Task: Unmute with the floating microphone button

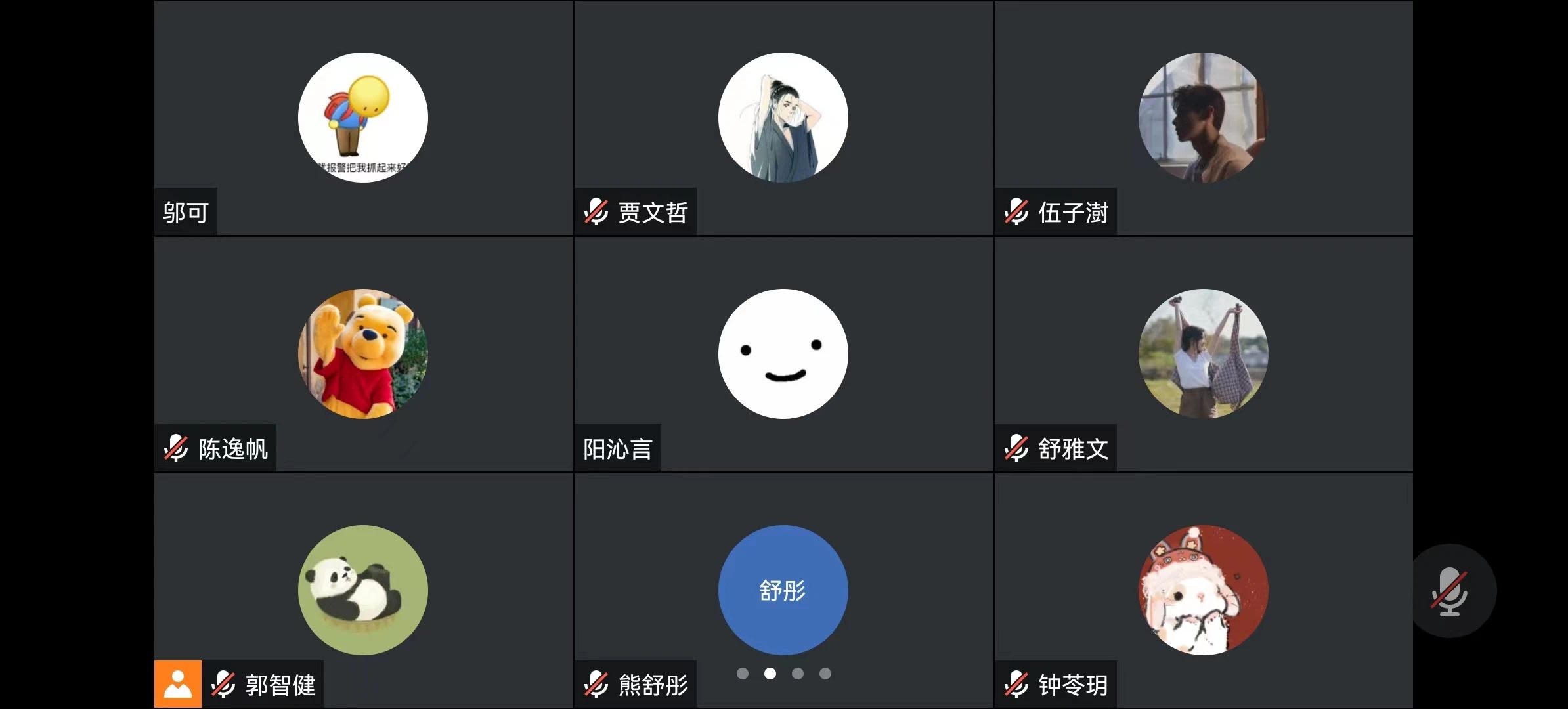Action: coord(1449,591)
